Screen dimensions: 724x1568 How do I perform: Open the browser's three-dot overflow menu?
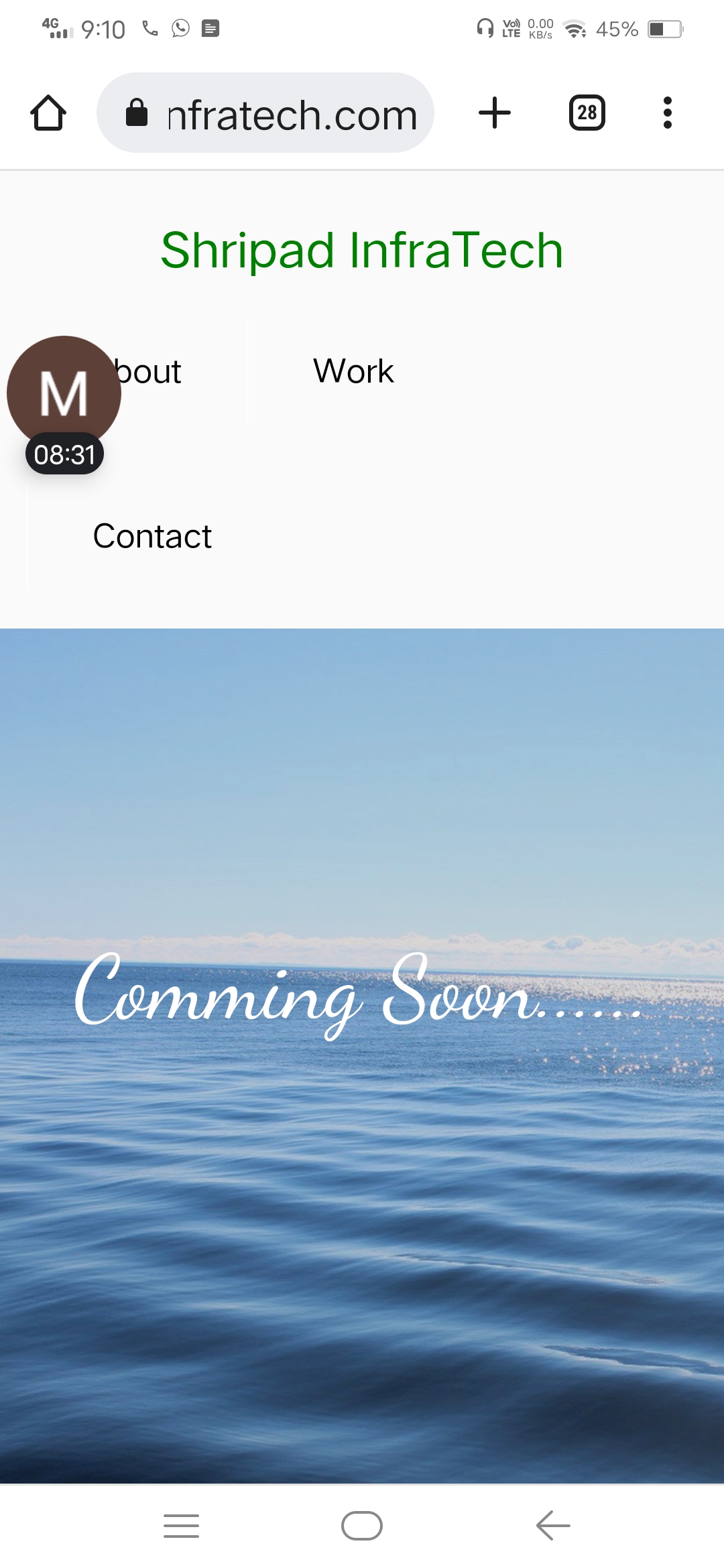(667, 113)
